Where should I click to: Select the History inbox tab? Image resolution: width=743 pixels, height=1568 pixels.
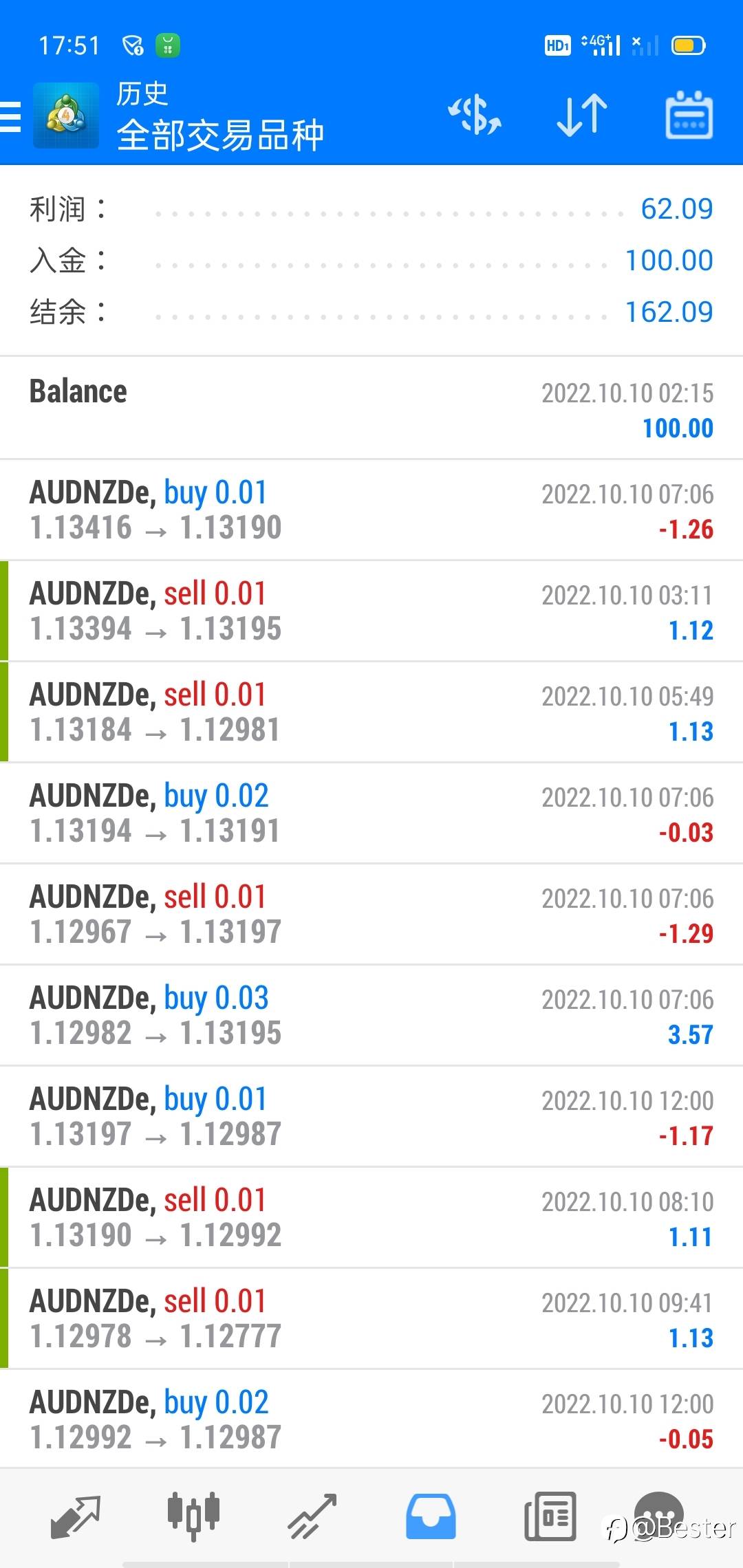(431, 1516)
